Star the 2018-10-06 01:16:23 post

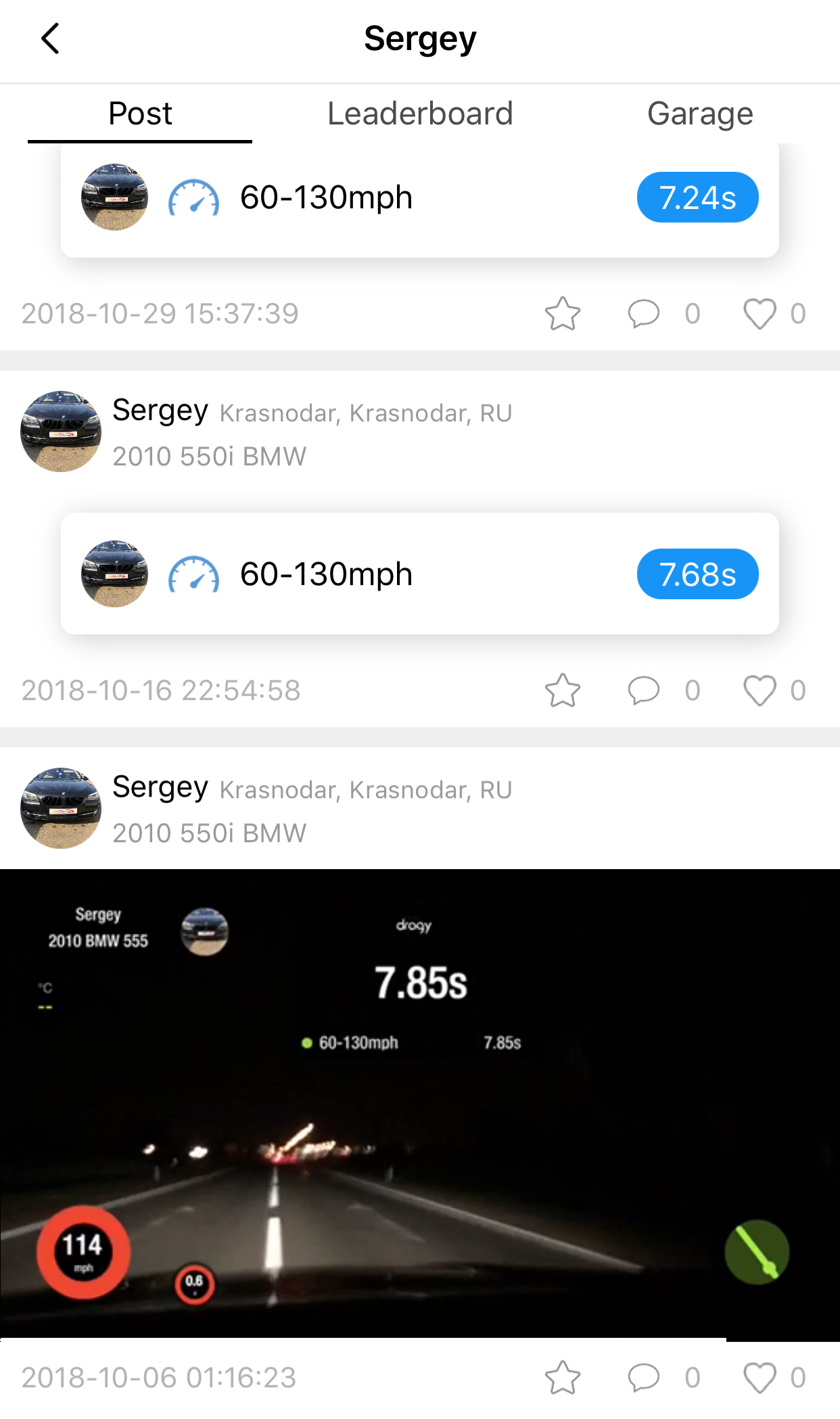pyautogui.click(x=562, y=1378)
